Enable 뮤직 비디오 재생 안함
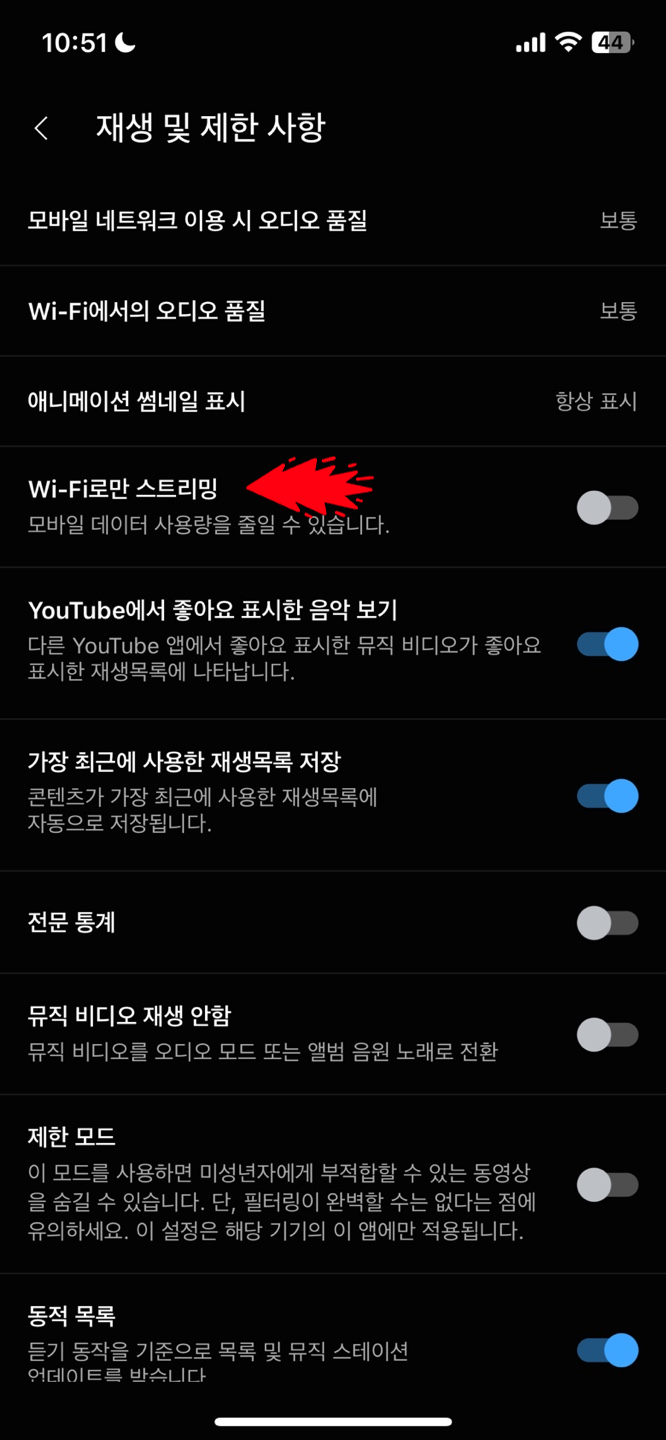This screenshot has height=1440, width=666. click(607, 1034)
